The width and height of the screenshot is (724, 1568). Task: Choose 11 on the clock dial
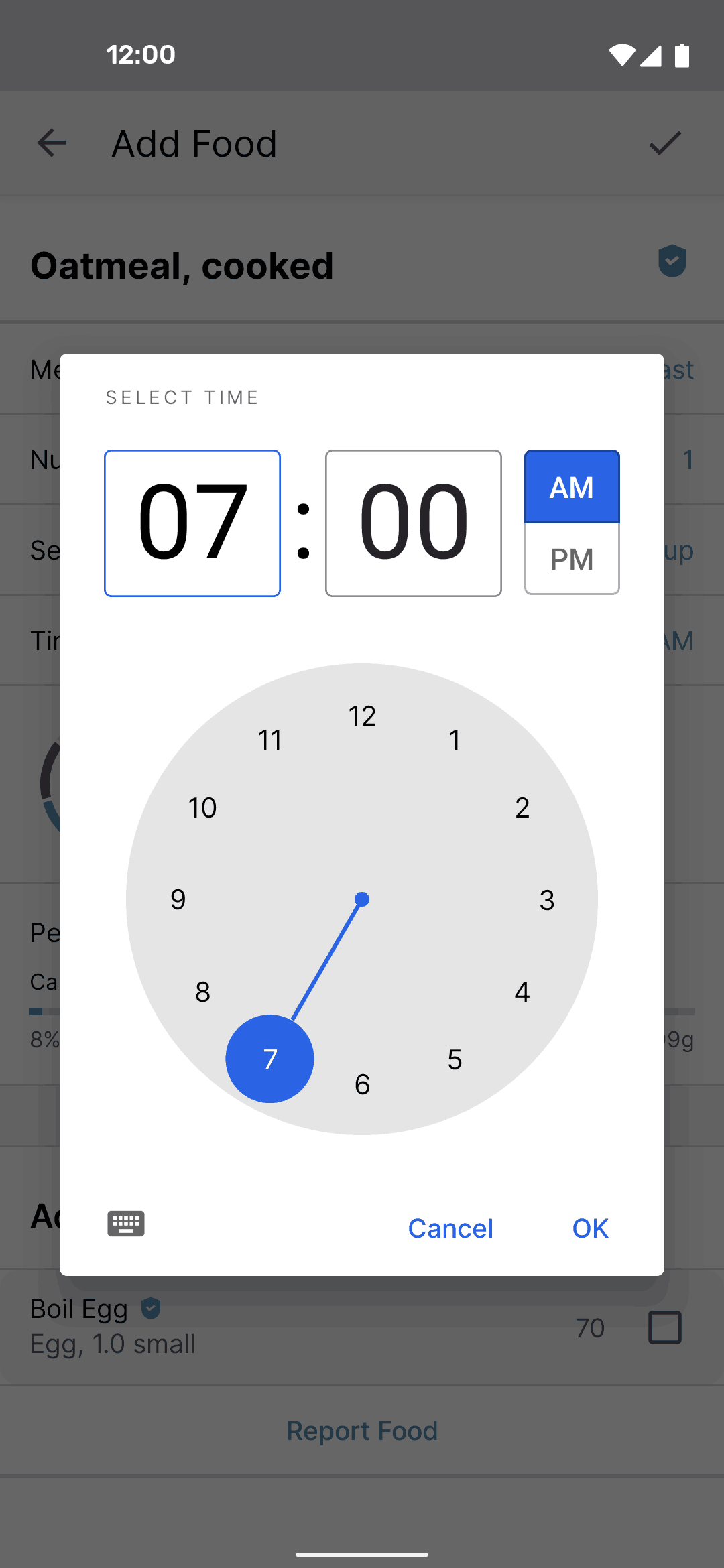[x=270, y=740]
